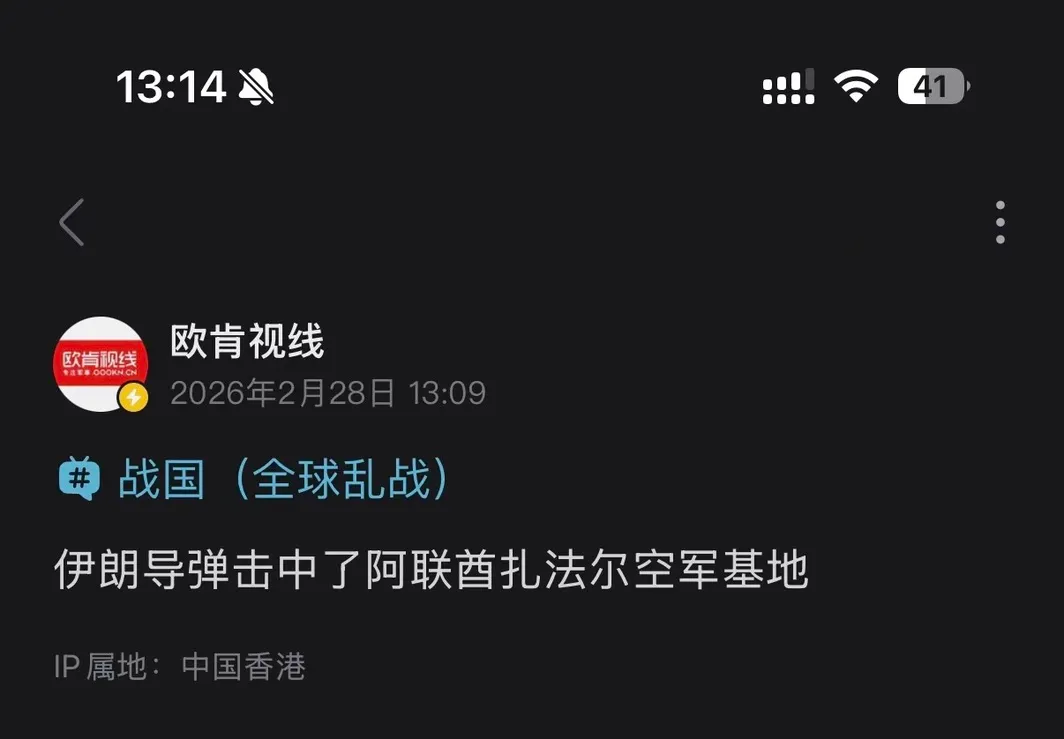This screenshot has width=1064, height=739.
Task: Open 欧肯视线 profile avatar
Action: (99, 364)
